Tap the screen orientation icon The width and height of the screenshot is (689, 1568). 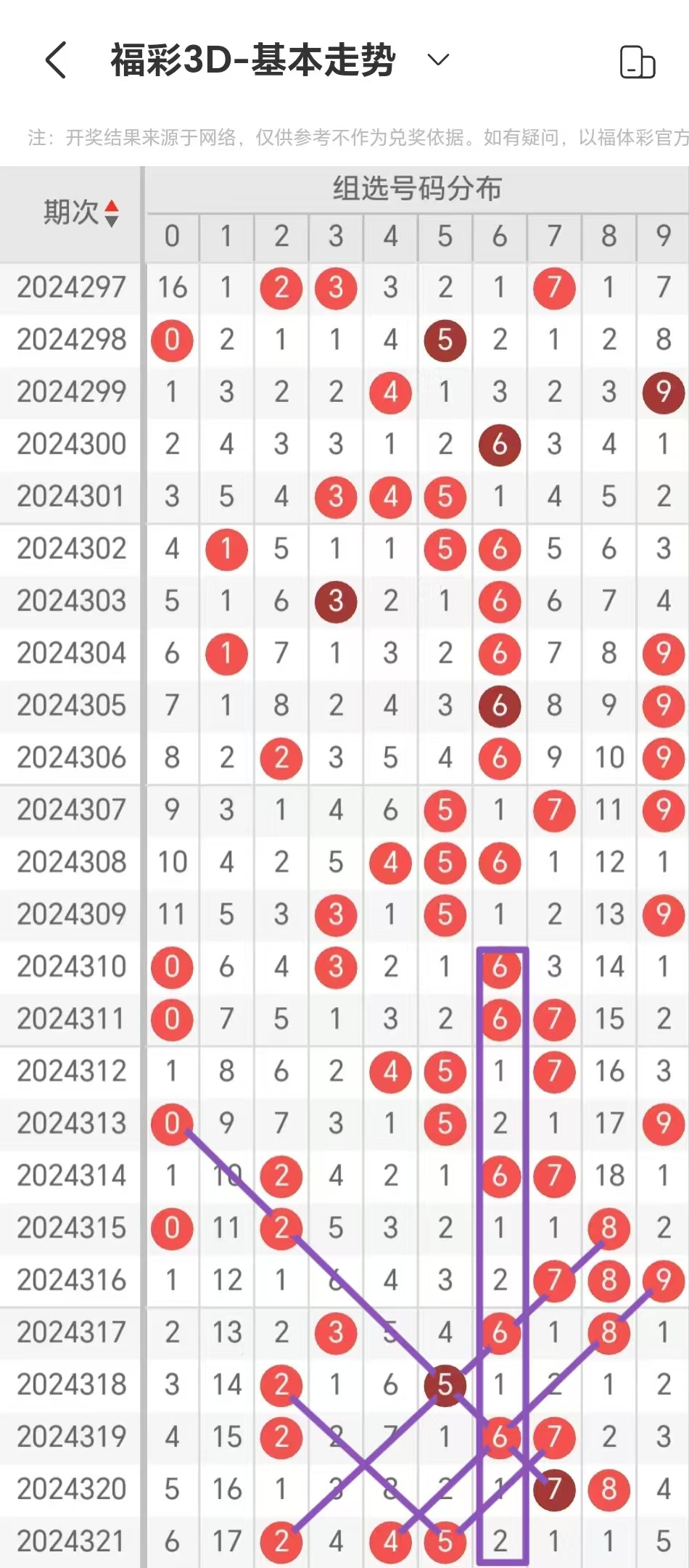tap(638, 62)
